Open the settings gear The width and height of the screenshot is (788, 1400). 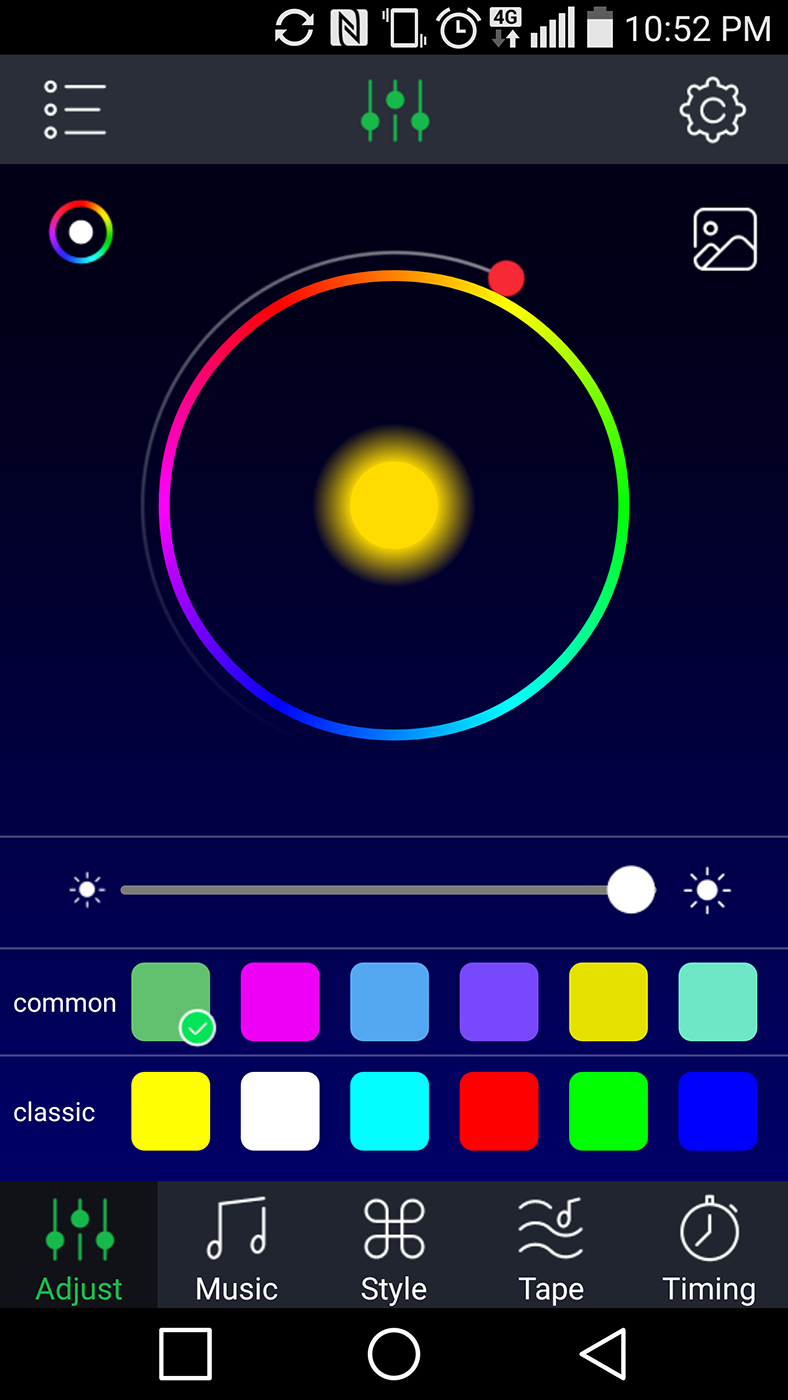coord(712,109)
